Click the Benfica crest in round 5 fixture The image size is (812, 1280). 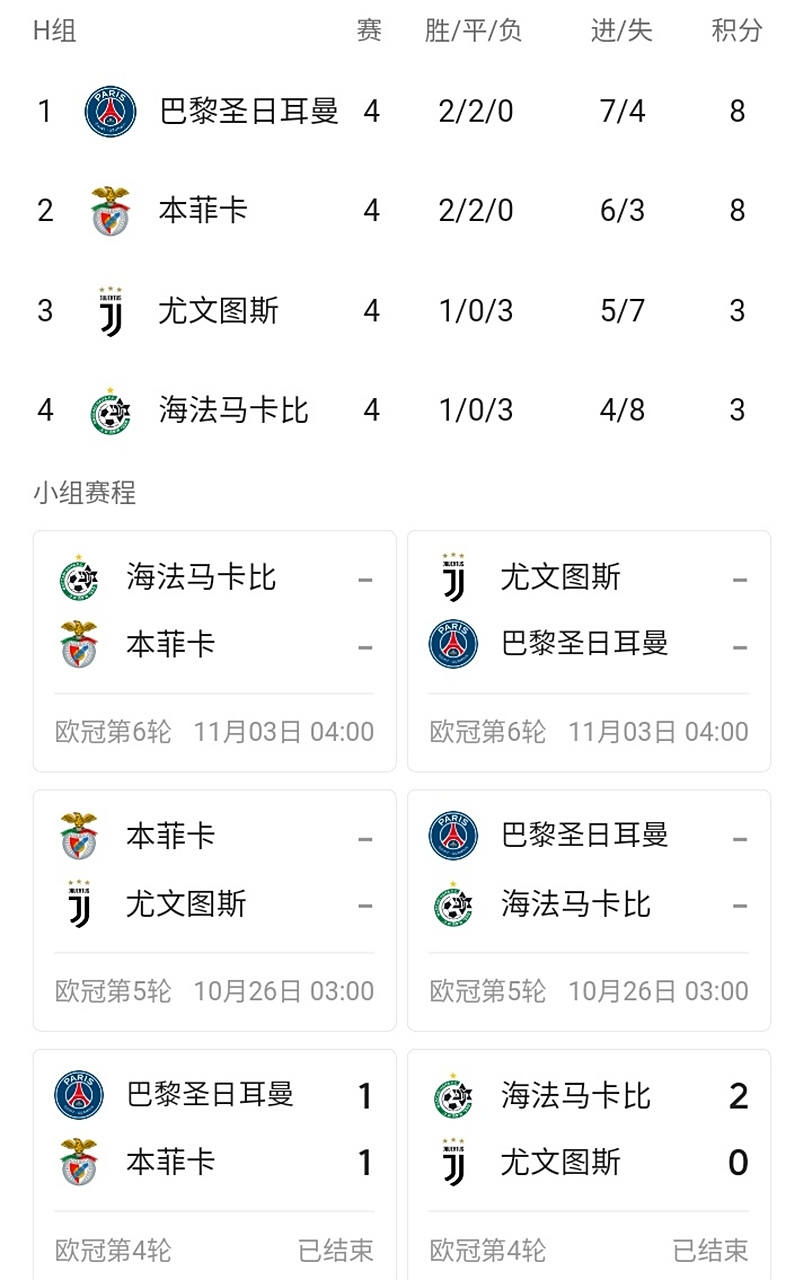(x=78, y=835)
